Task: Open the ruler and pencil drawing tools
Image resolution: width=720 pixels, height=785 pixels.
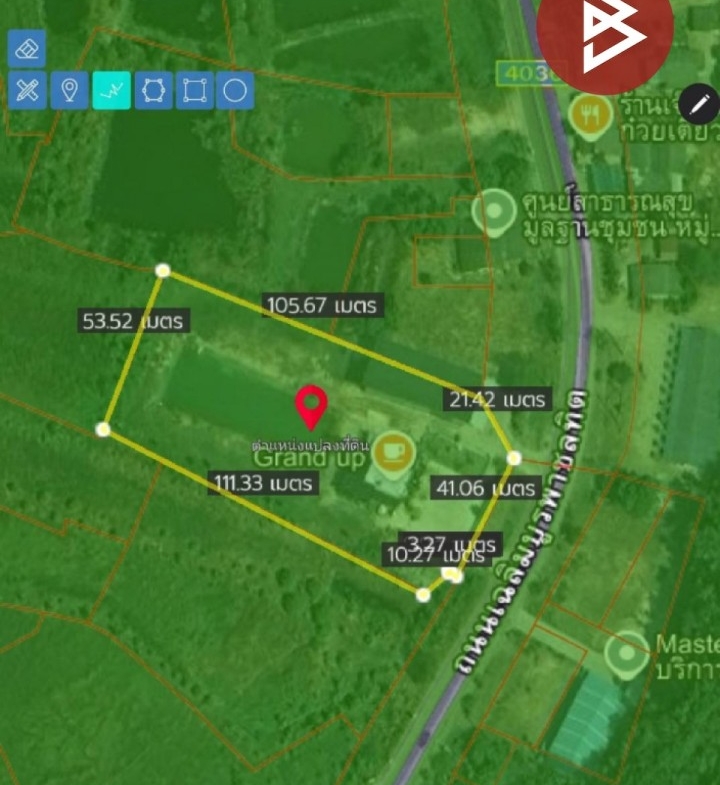Action: click(x=27, y=91)
